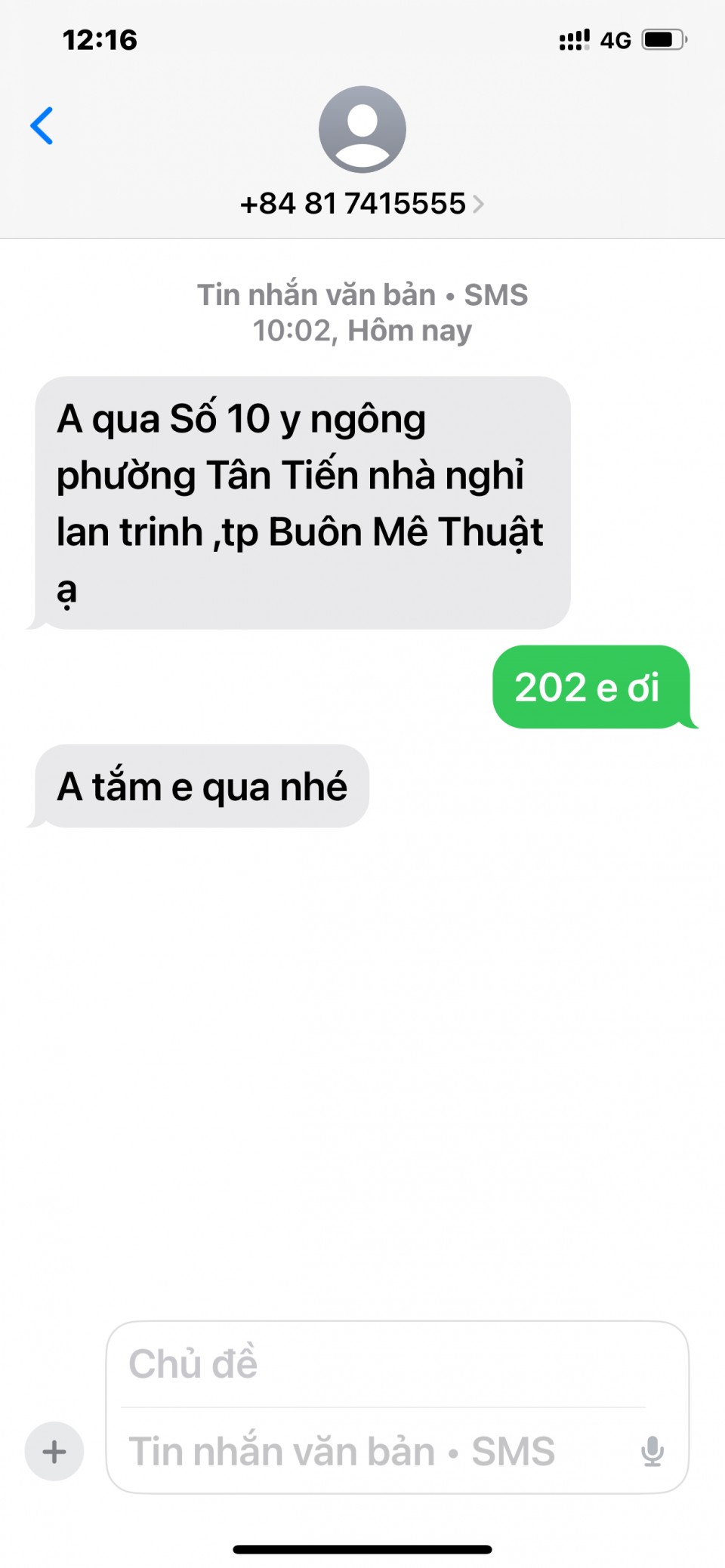Viewport: 725px width, 1568px height.
Task: Start voice dictation with the microphone
Action: point(652,1451)
